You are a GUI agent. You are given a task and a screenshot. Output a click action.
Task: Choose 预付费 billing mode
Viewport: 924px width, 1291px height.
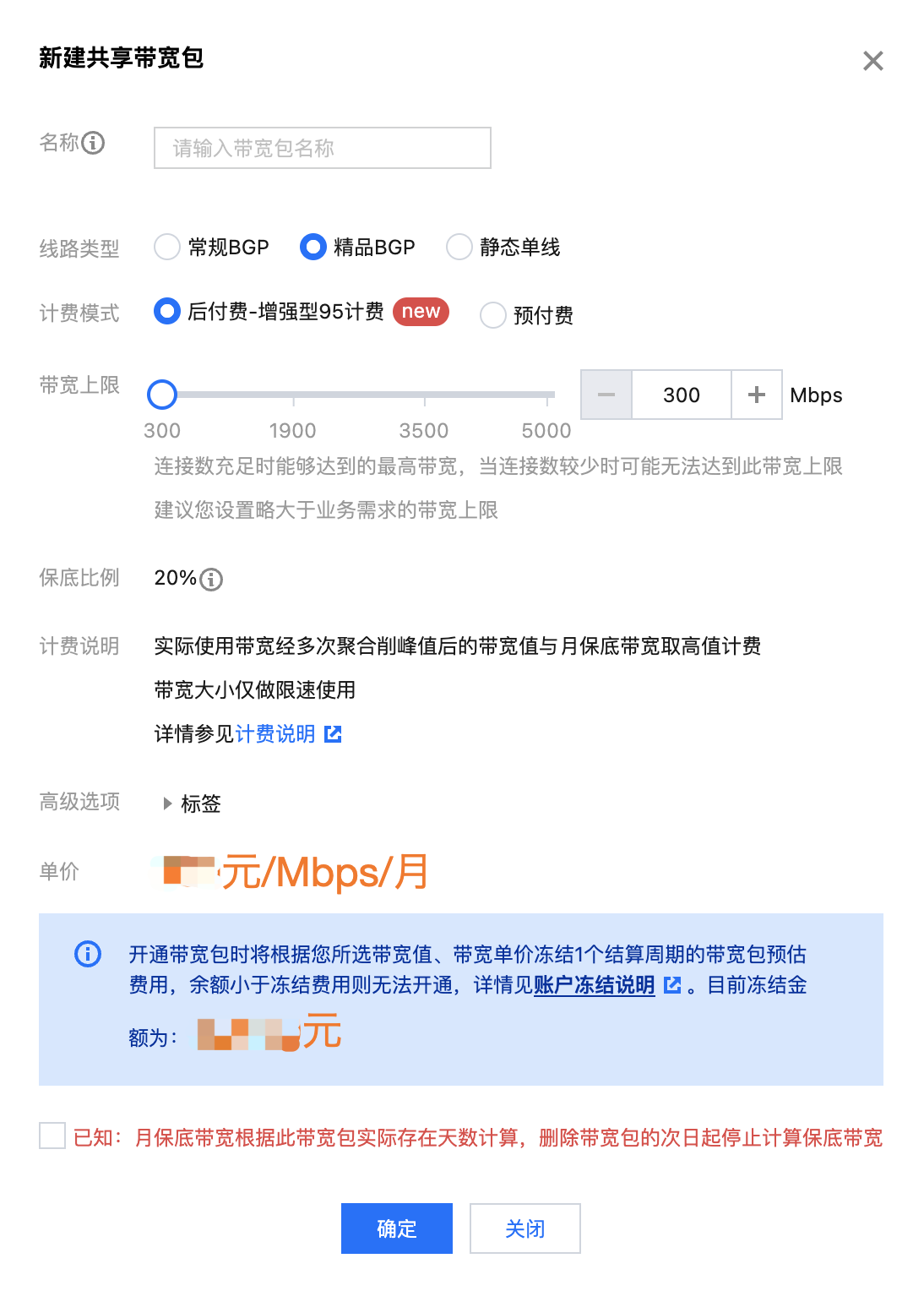(493, 315)
